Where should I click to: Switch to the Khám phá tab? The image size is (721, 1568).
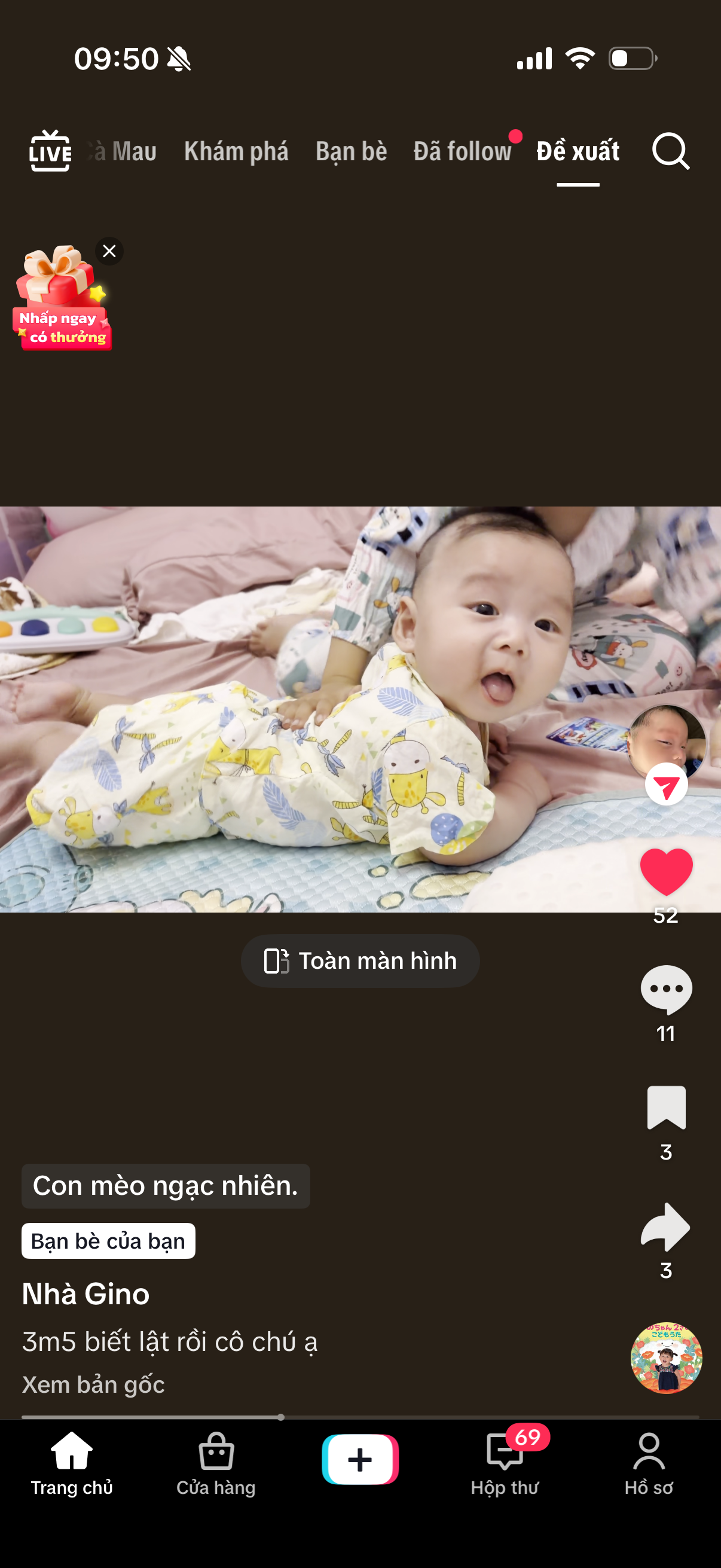pos(236,151)
